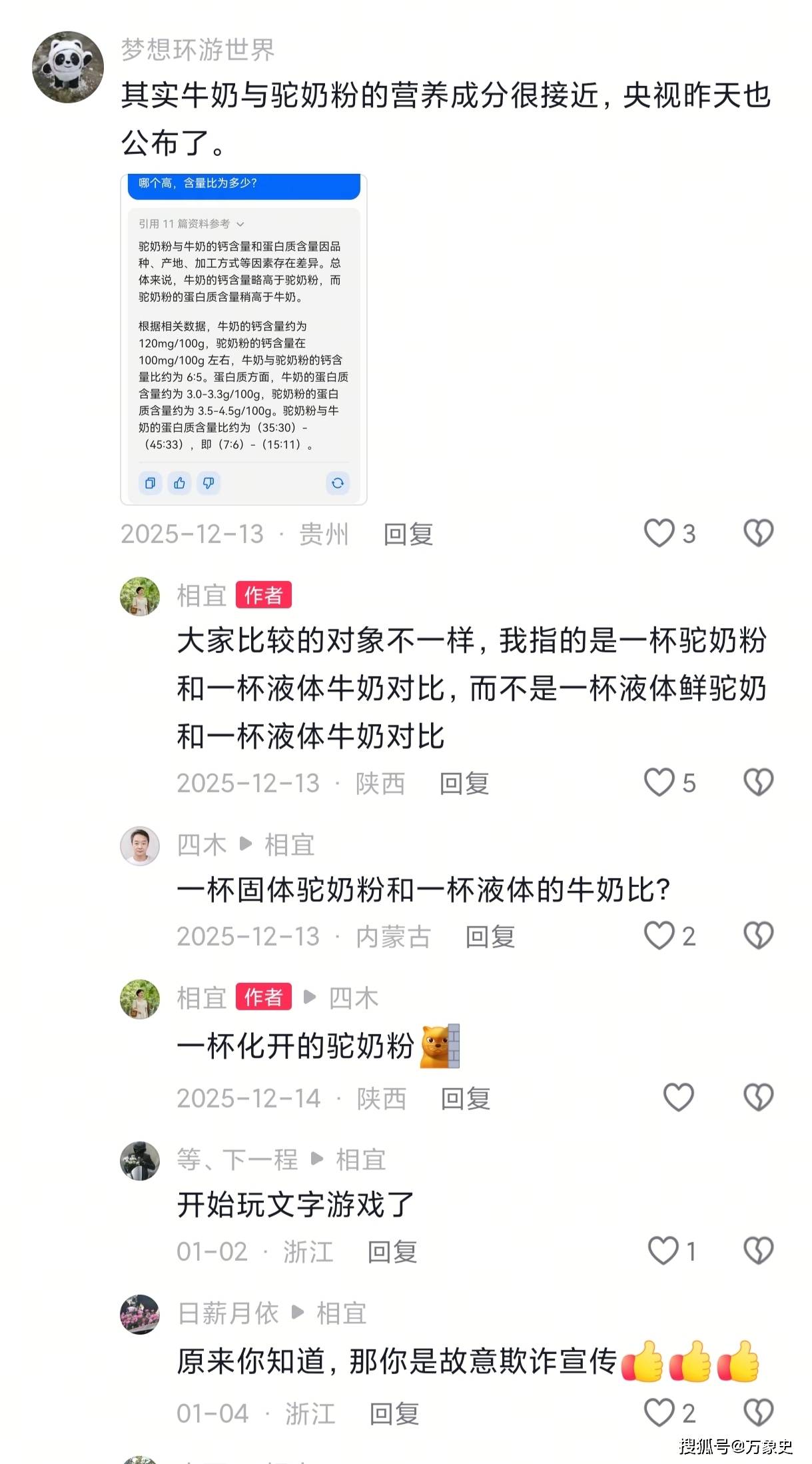Reply to 相宜's comment dated 2025-12-13
The image size is (812, 1464).
464,784
